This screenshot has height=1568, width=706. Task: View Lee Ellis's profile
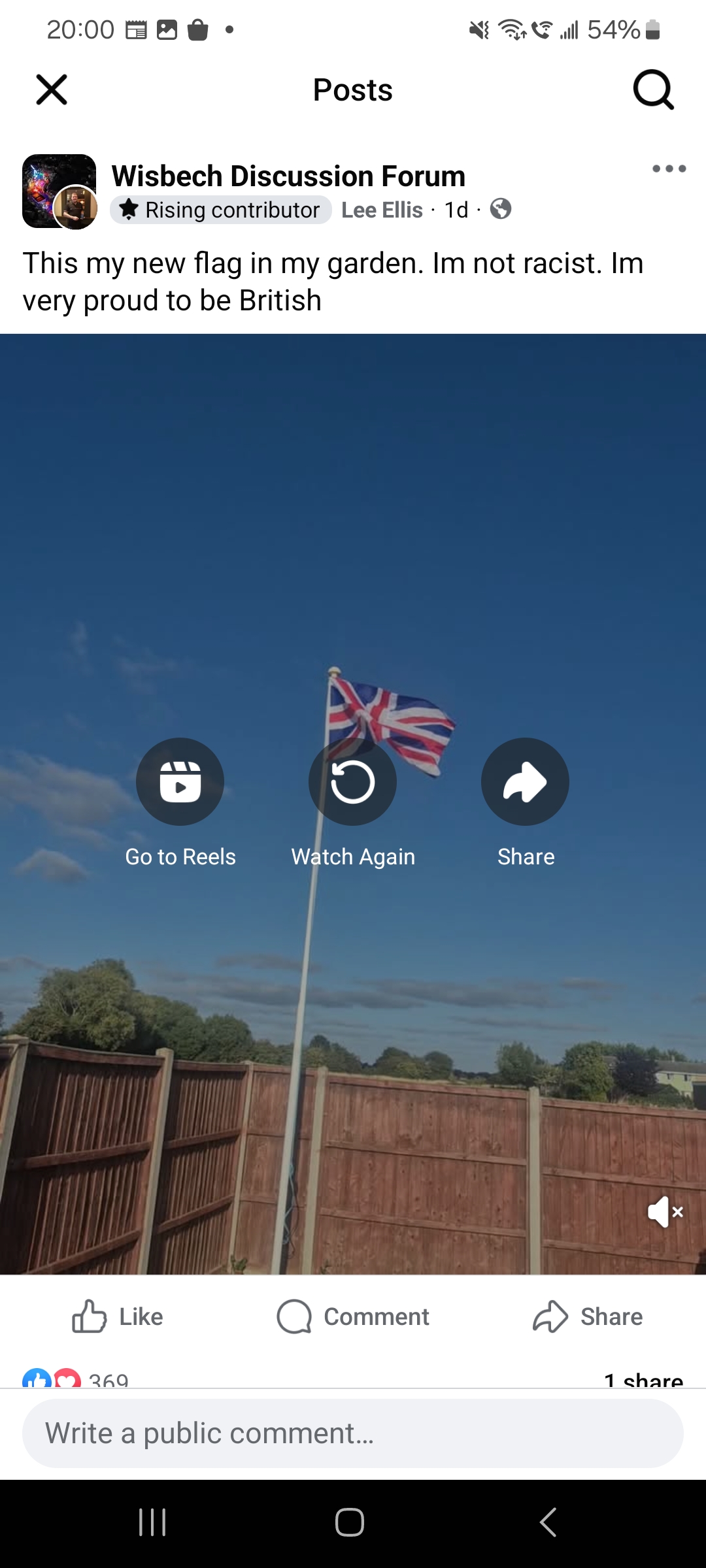click(382, 210)
